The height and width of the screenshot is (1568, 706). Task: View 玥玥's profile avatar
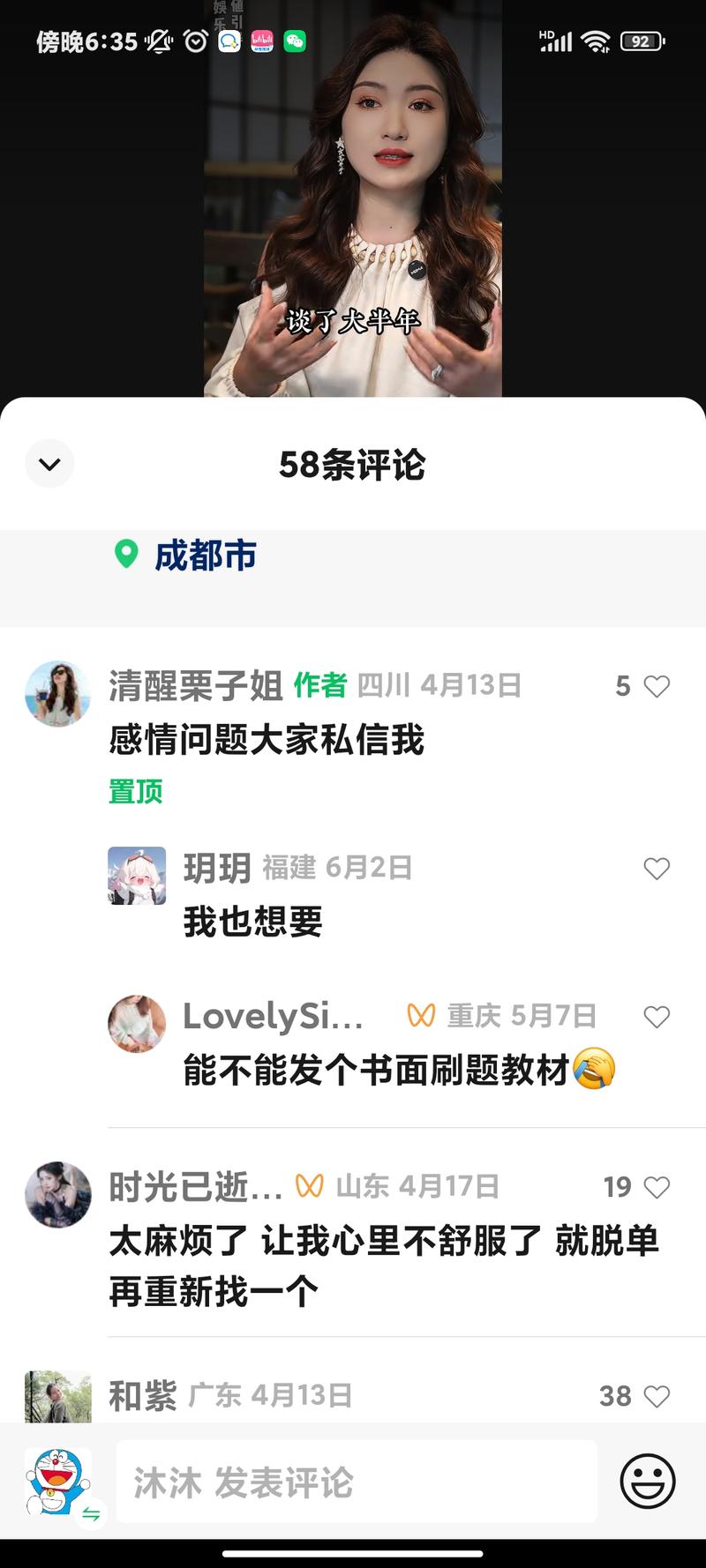point(137,876)
